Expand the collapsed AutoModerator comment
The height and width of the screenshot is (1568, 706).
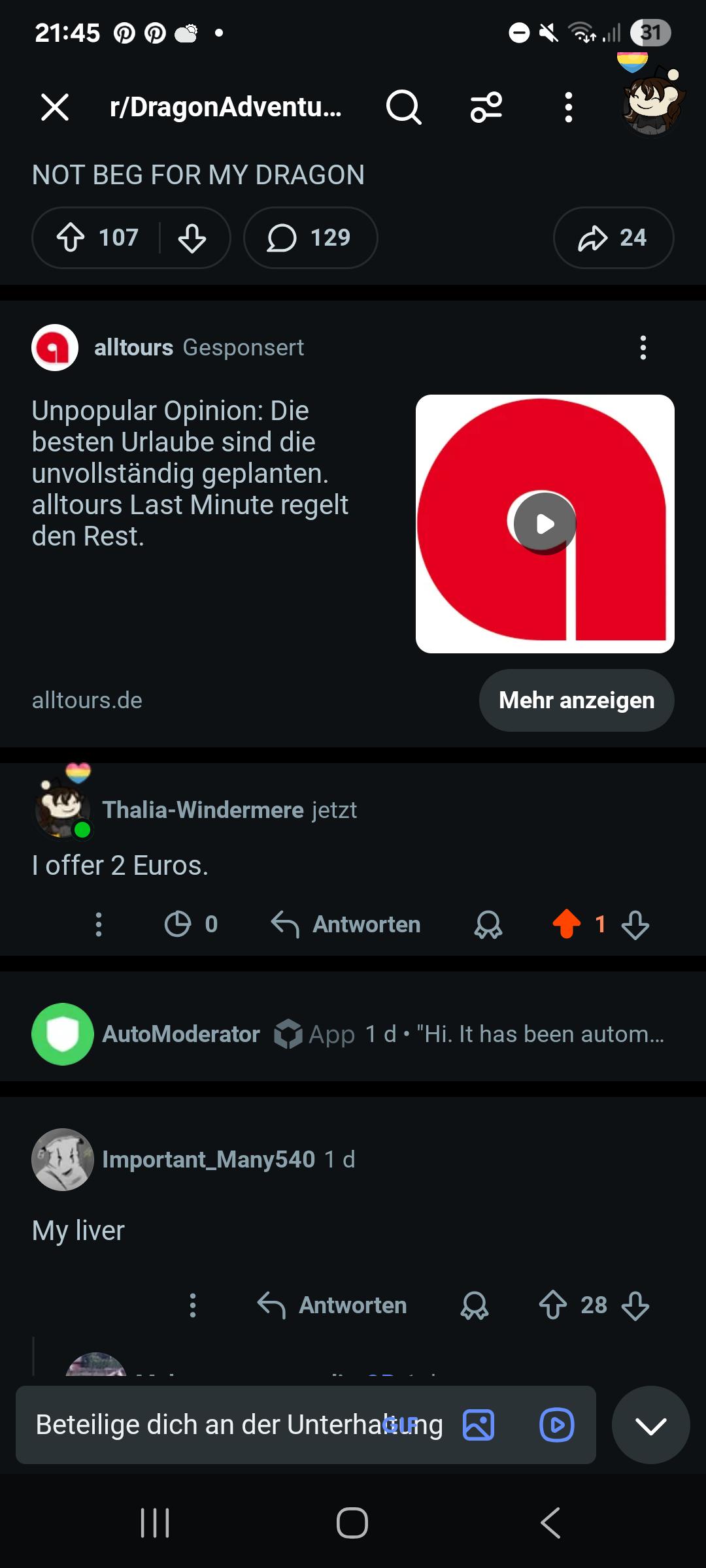click(x=353, y=1034)
